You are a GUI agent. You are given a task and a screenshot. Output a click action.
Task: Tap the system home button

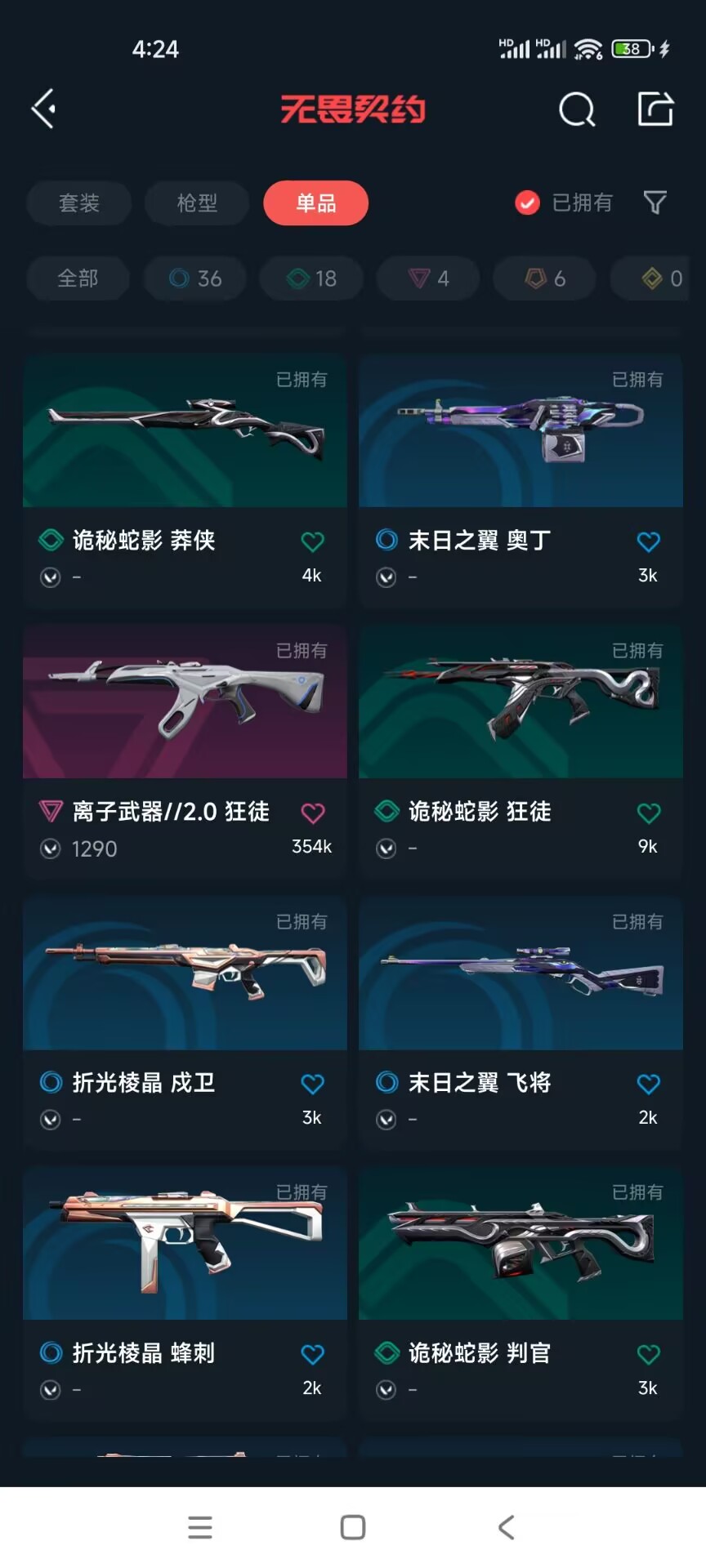[353, 1527]
